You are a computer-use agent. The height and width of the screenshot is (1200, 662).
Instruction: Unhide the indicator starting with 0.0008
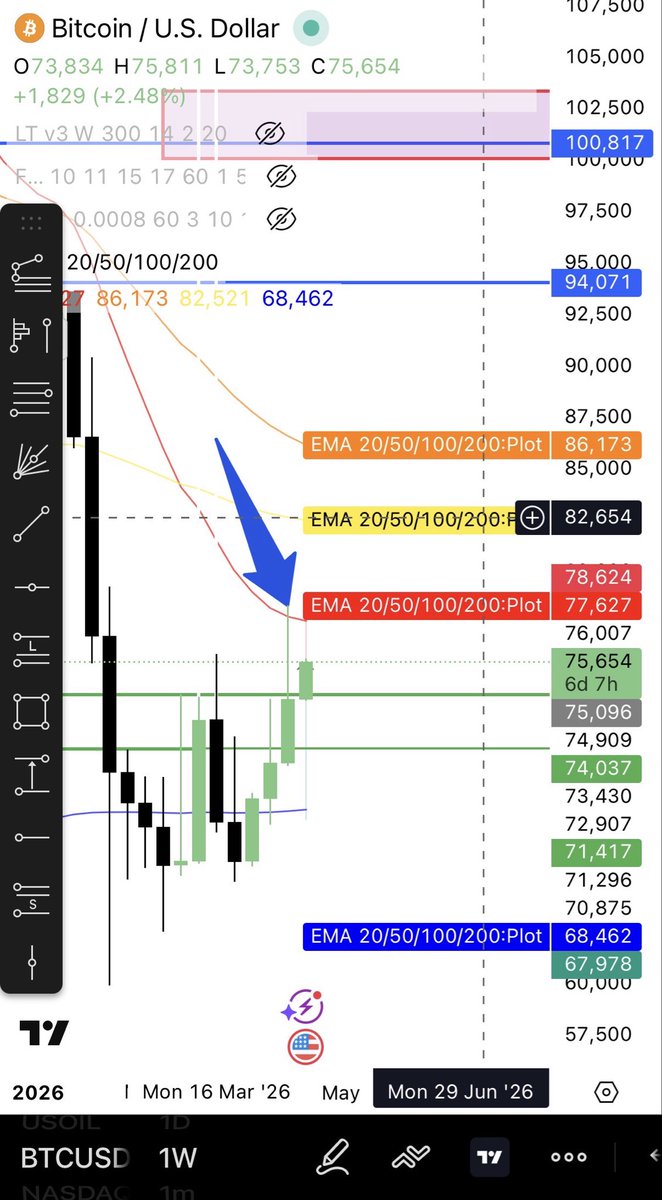pos(282,218)
